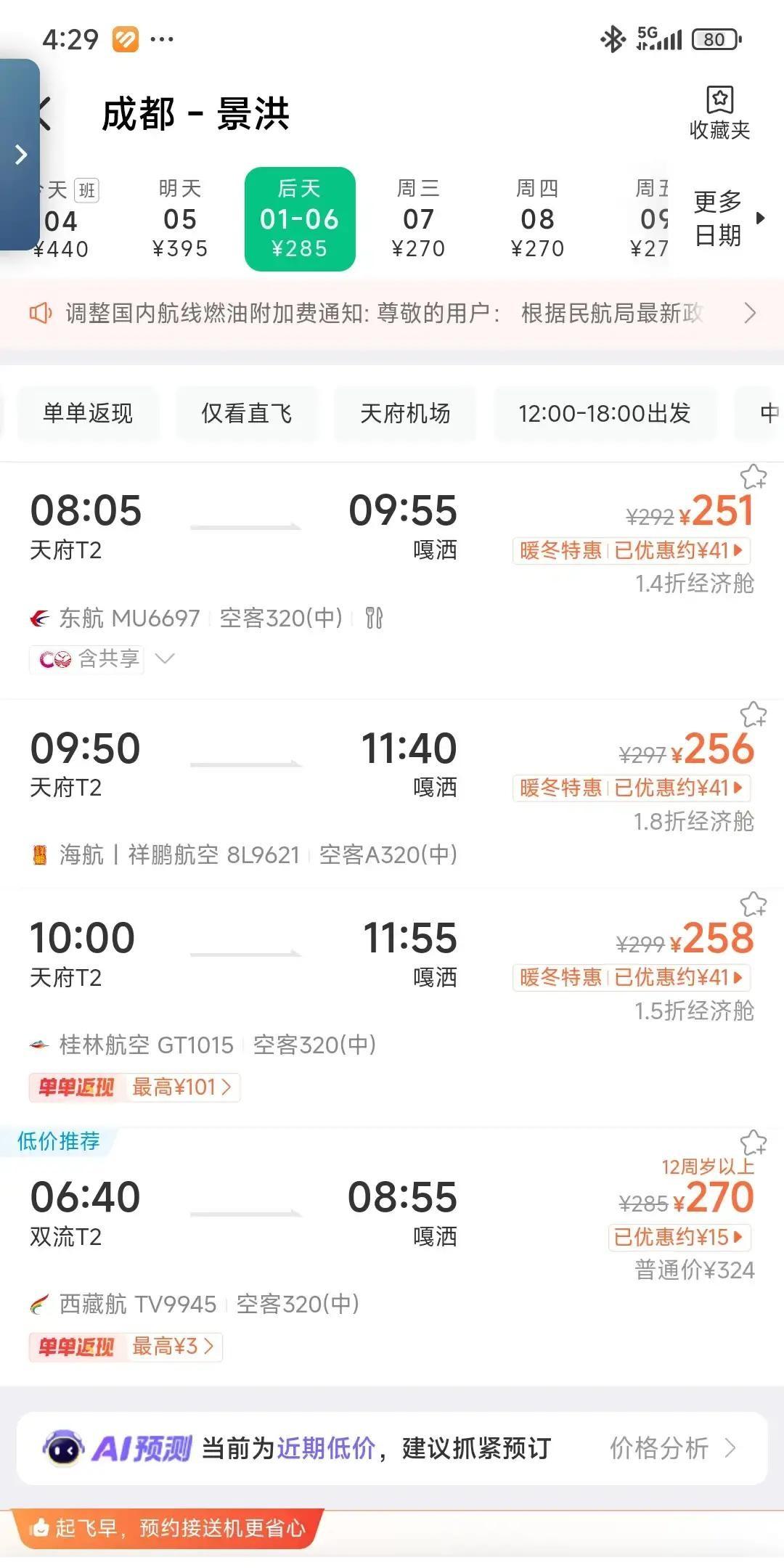Screen dimensions: 784x1568
Task: Tap the meal service icon on the MU6697 flight
Action: coord(375,618)
